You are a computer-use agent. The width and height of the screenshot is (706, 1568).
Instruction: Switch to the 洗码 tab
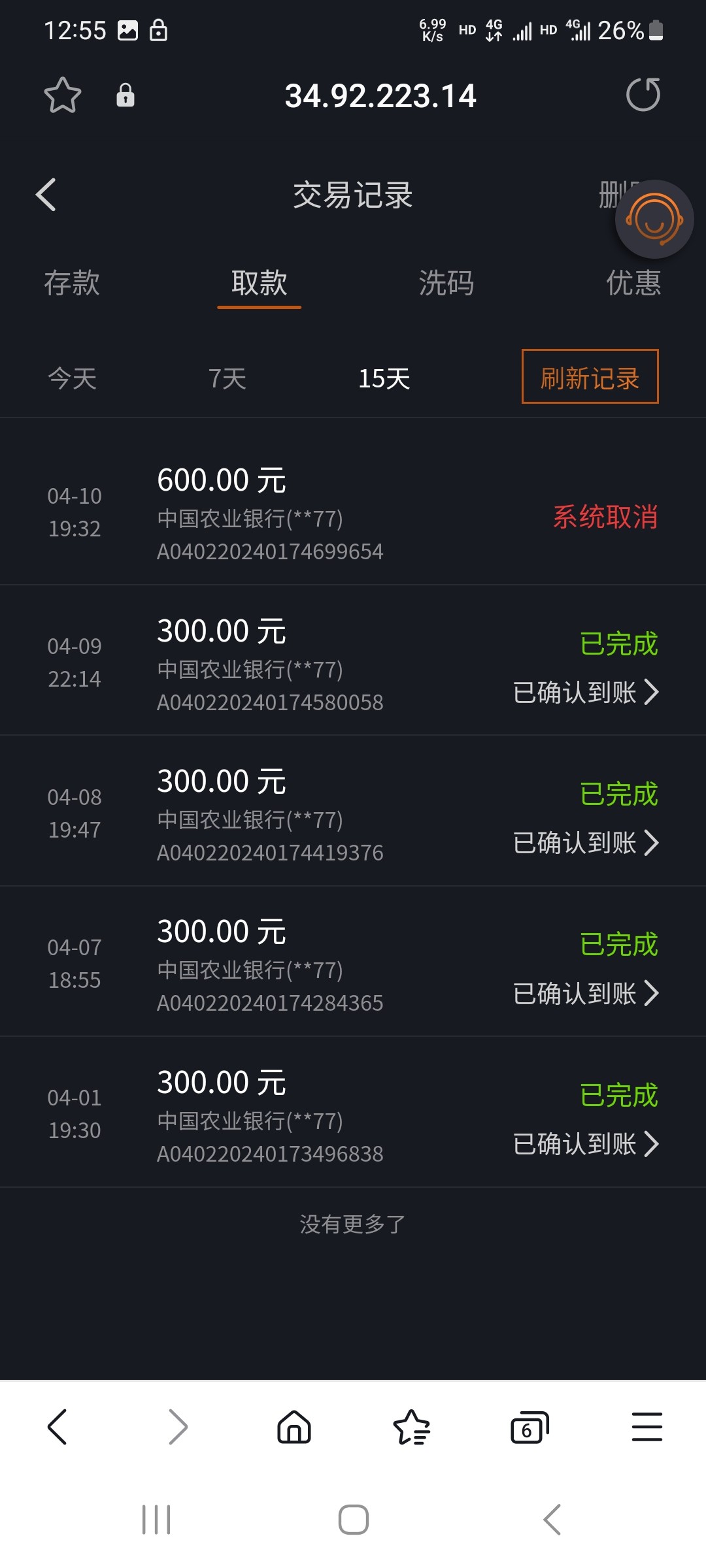click(446, 284)
